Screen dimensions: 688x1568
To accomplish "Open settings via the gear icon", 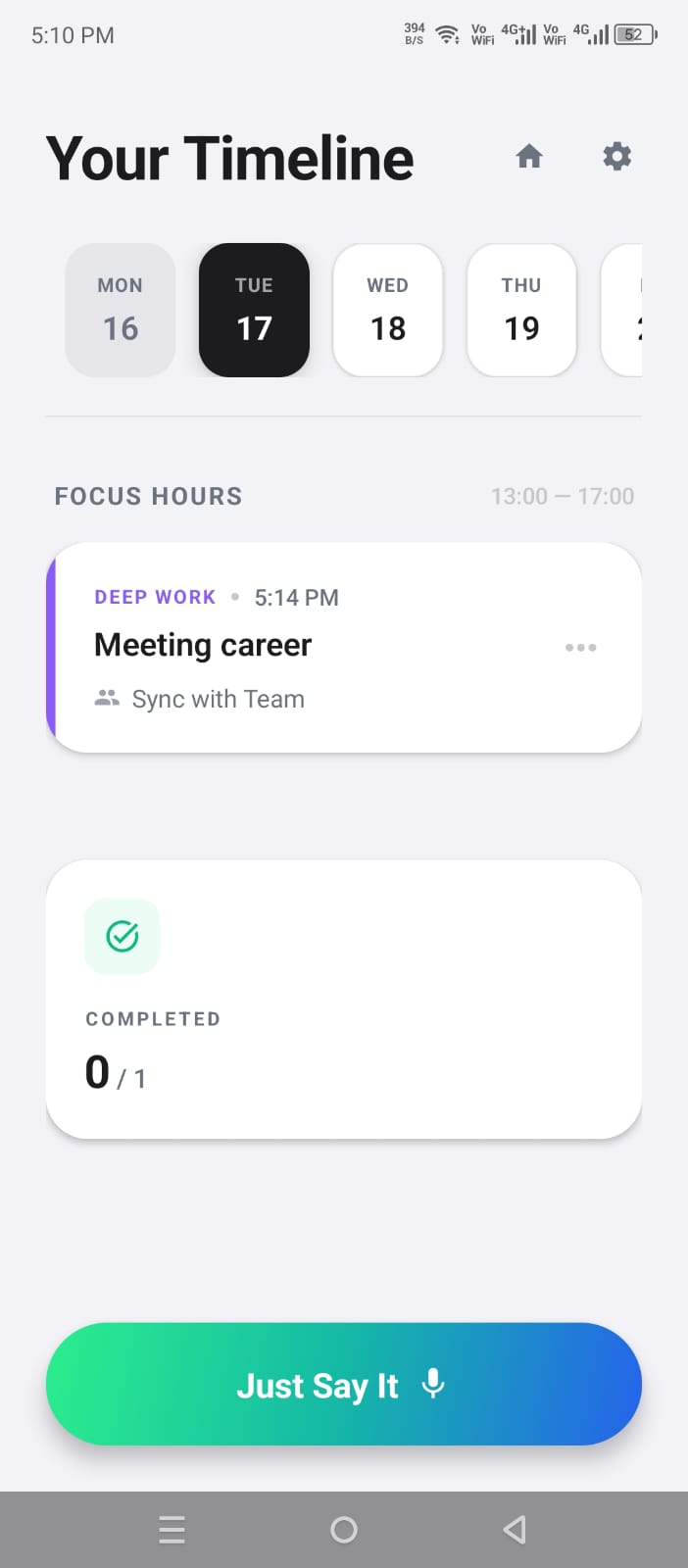I will 616,157.
